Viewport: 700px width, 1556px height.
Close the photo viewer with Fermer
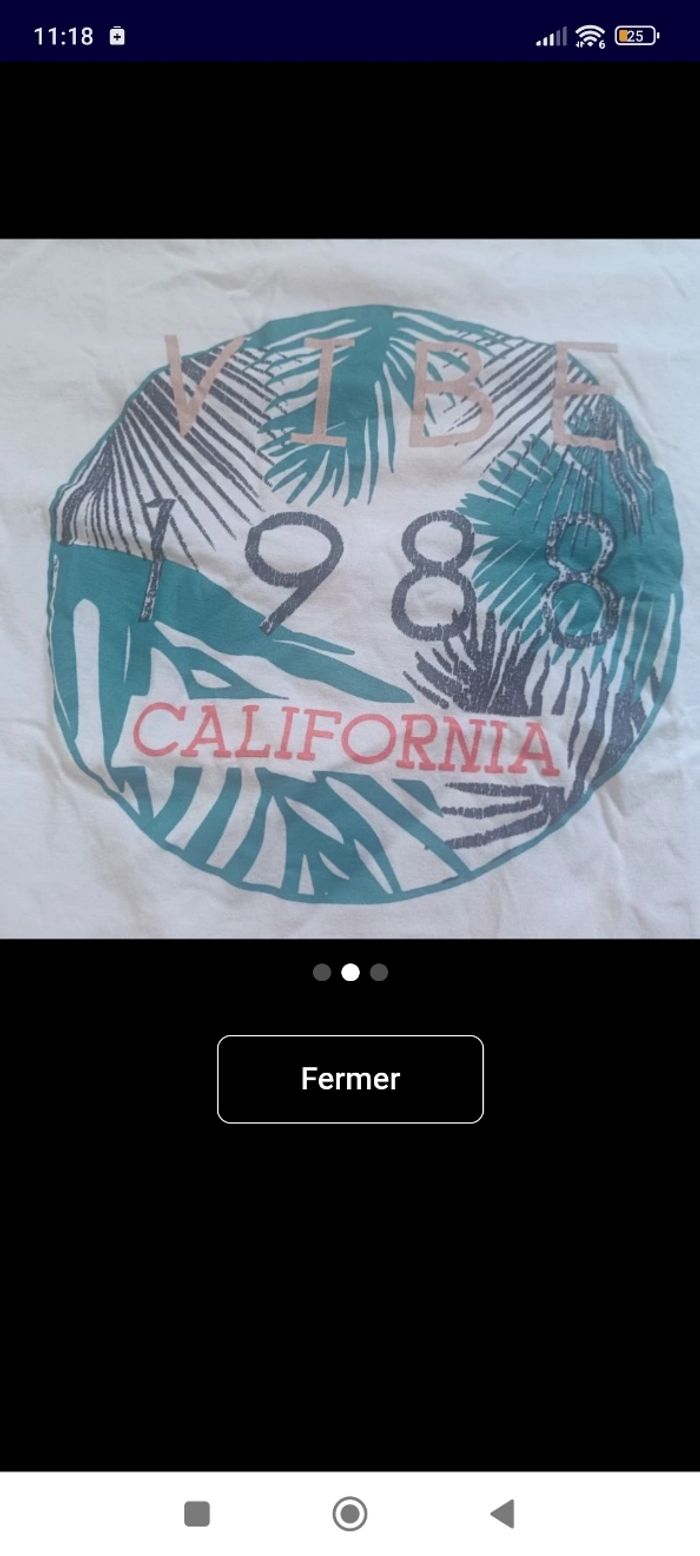click(350, 1079)
